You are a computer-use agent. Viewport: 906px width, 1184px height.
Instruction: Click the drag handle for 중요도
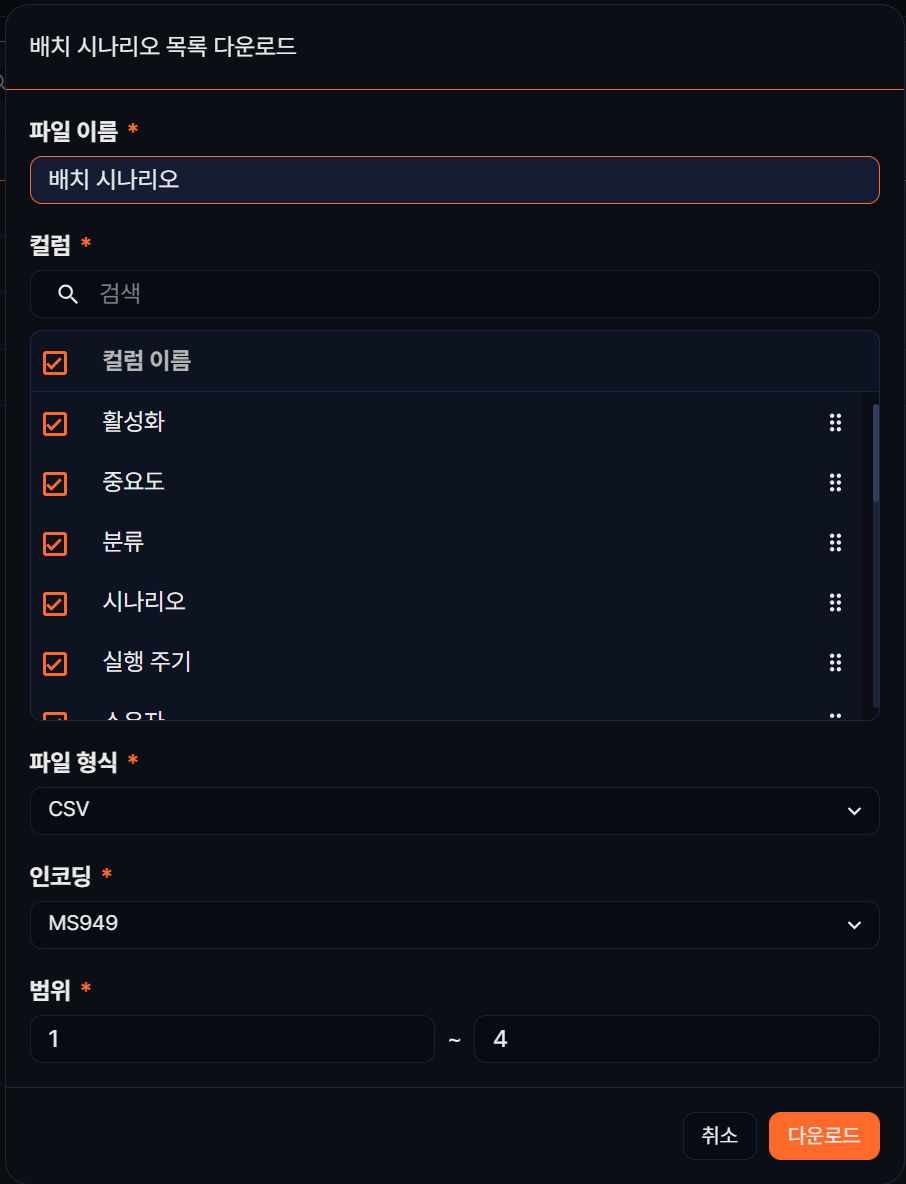(836, 483)
